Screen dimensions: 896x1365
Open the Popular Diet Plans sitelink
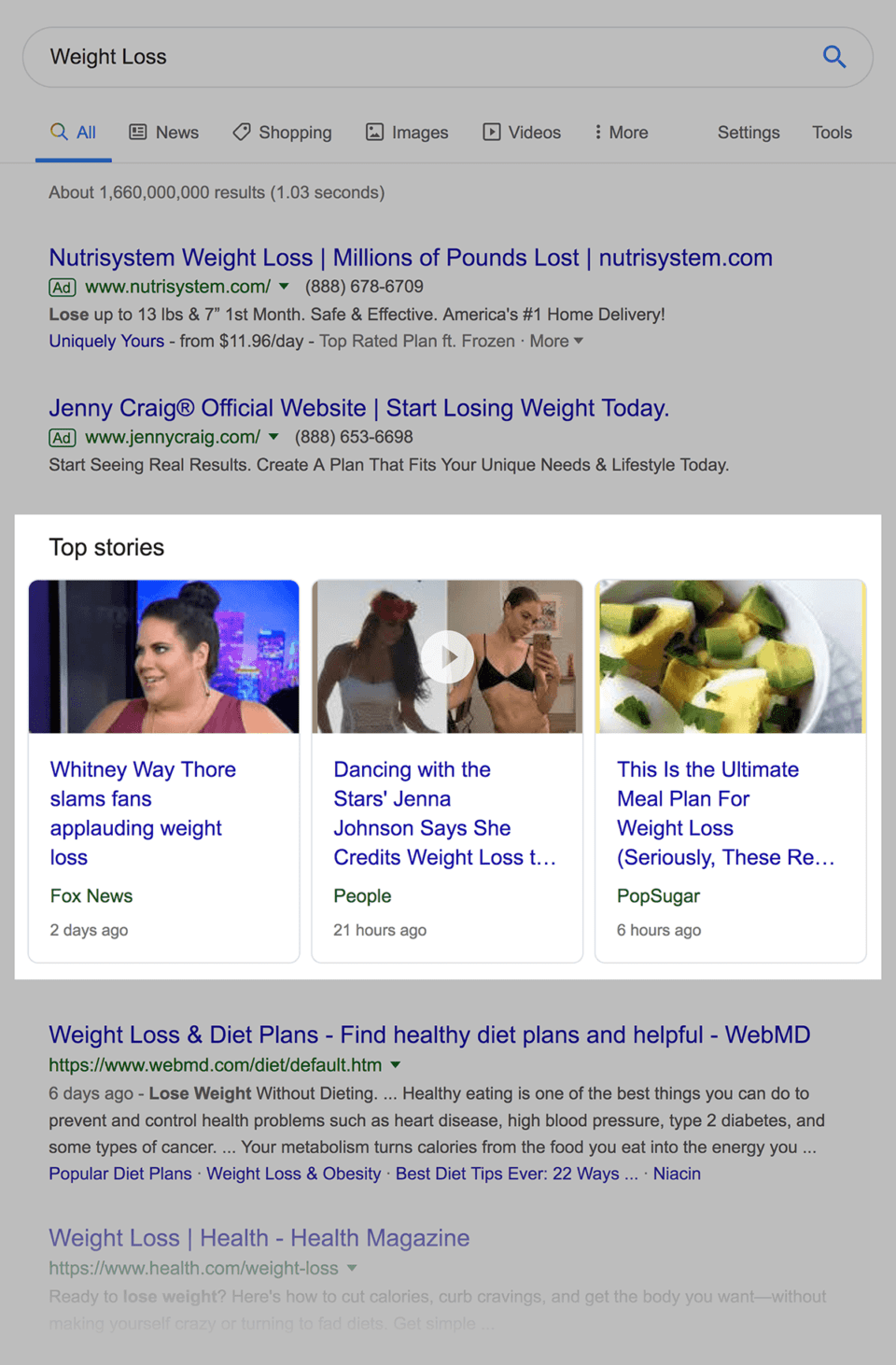[119, 1174]
